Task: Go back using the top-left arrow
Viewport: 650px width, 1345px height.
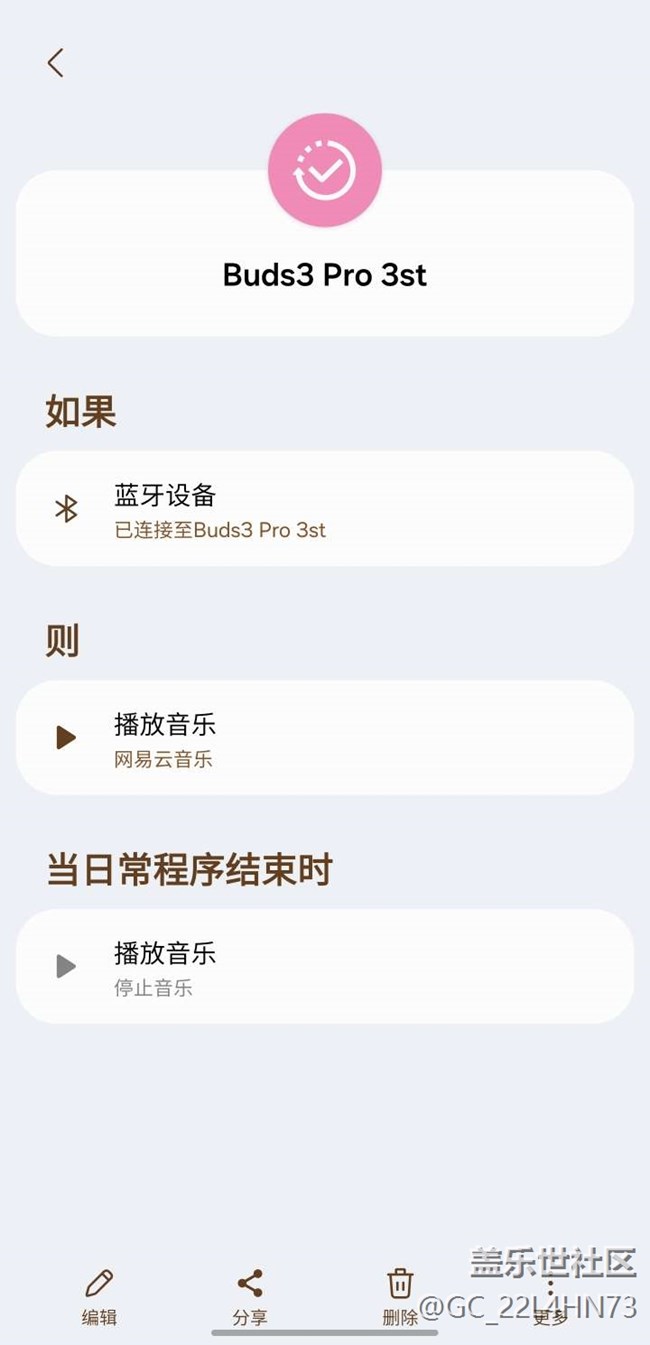Action: 55,63
